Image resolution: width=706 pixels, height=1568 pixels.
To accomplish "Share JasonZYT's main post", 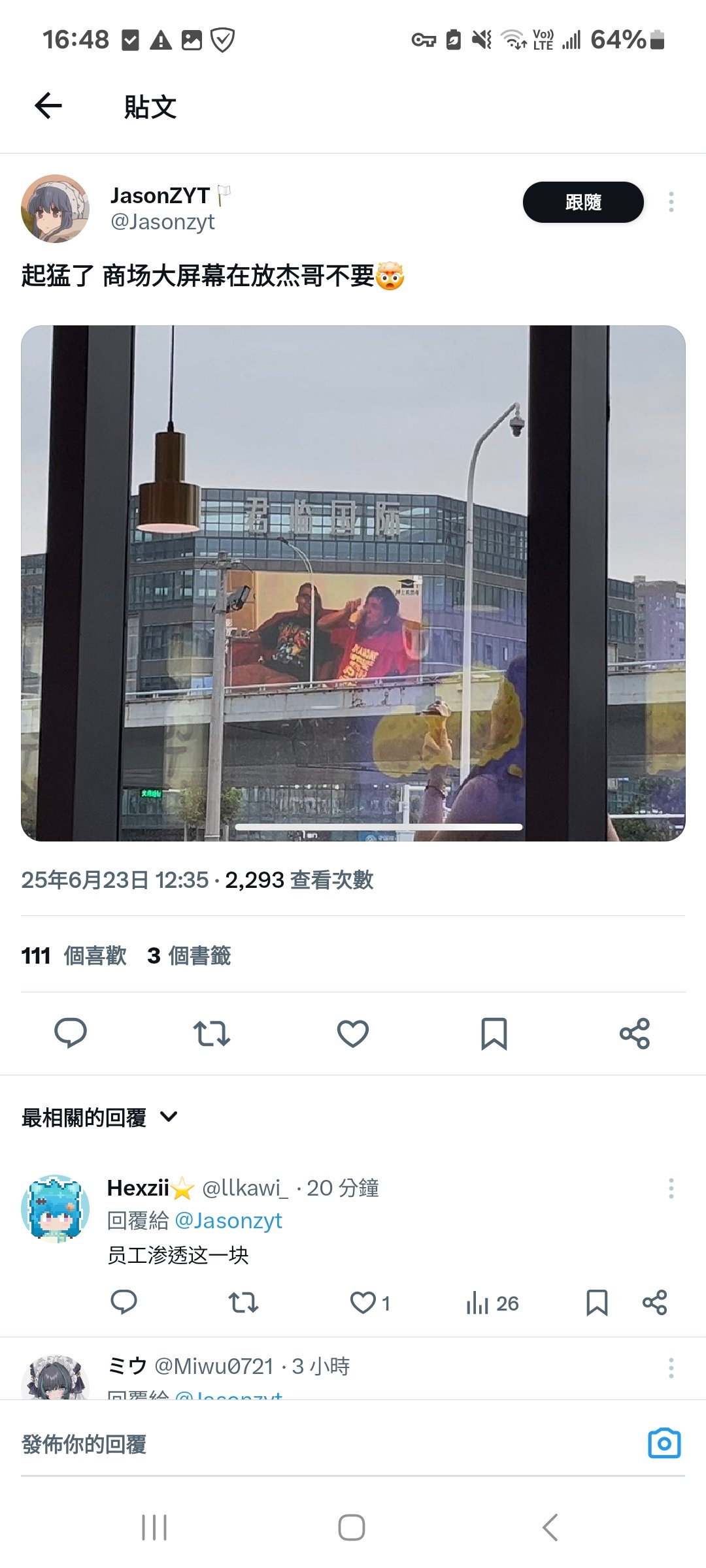I will (x=635, y=1034).
